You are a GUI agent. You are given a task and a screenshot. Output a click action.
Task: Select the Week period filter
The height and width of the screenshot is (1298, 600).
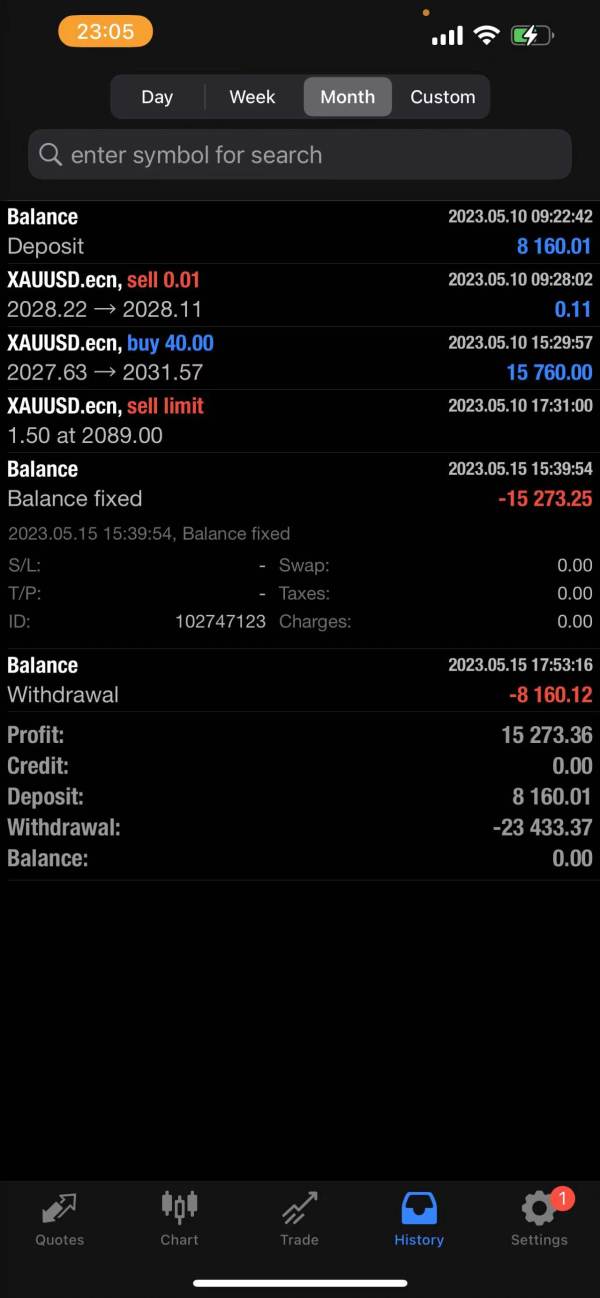(252, 97)
